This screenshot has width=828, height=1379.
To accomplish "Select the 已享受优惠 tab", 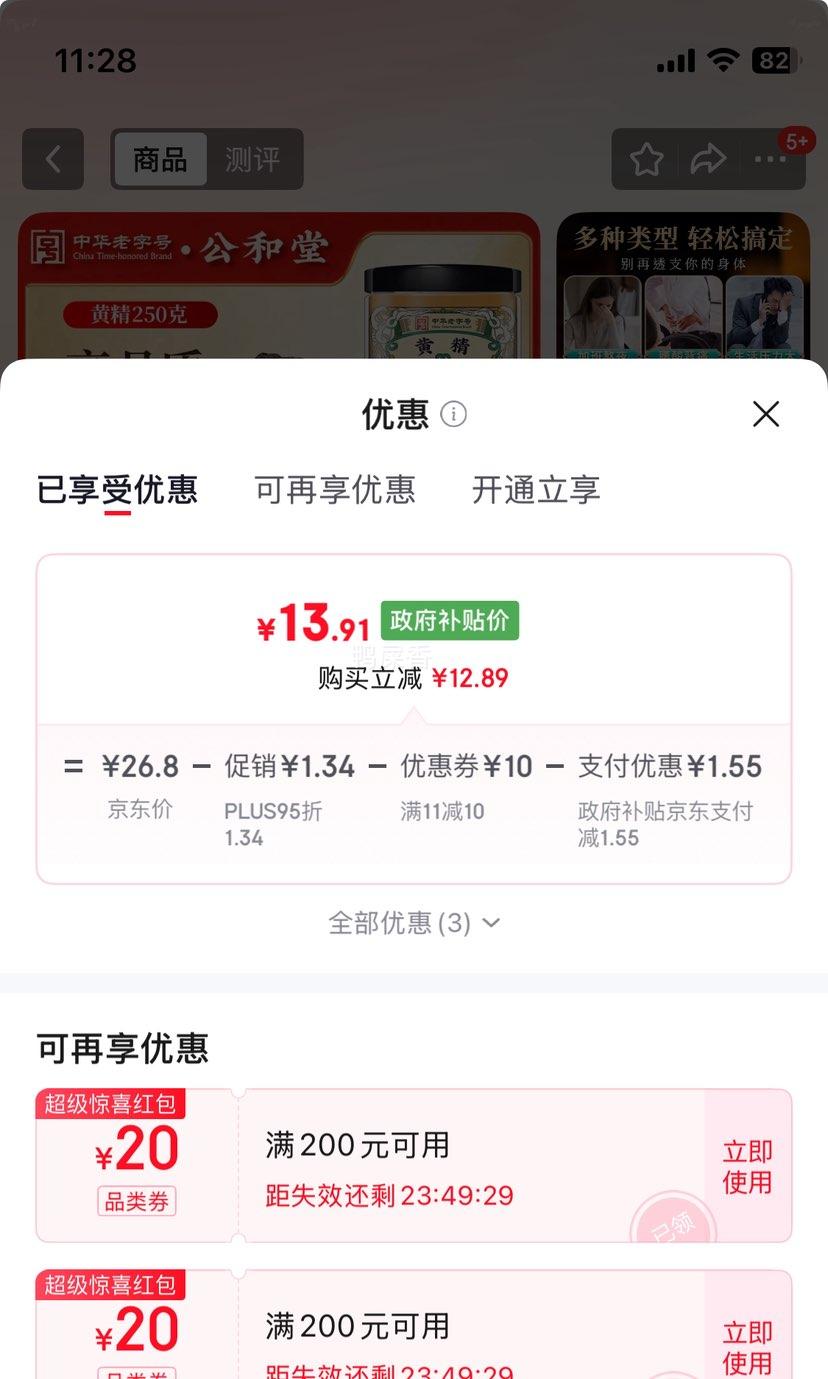I will coord(117,490).
